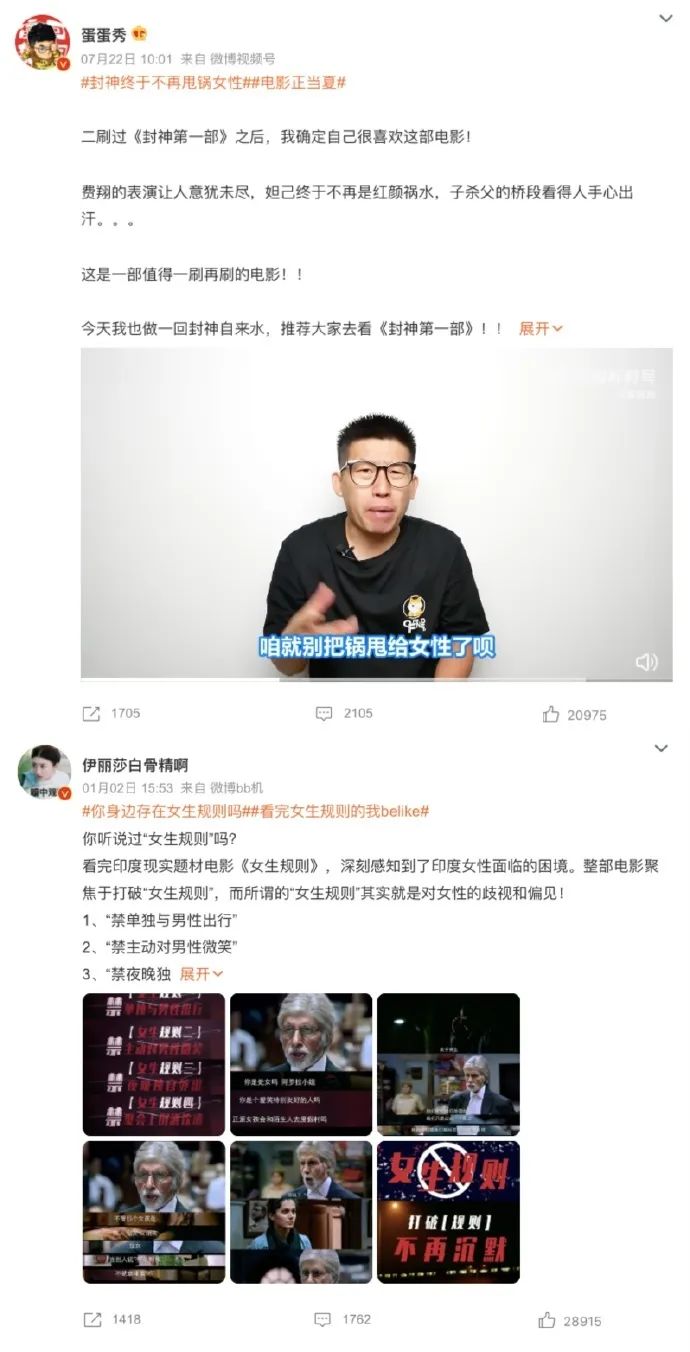Open the first image listing 女生规则 rules

154,1064
